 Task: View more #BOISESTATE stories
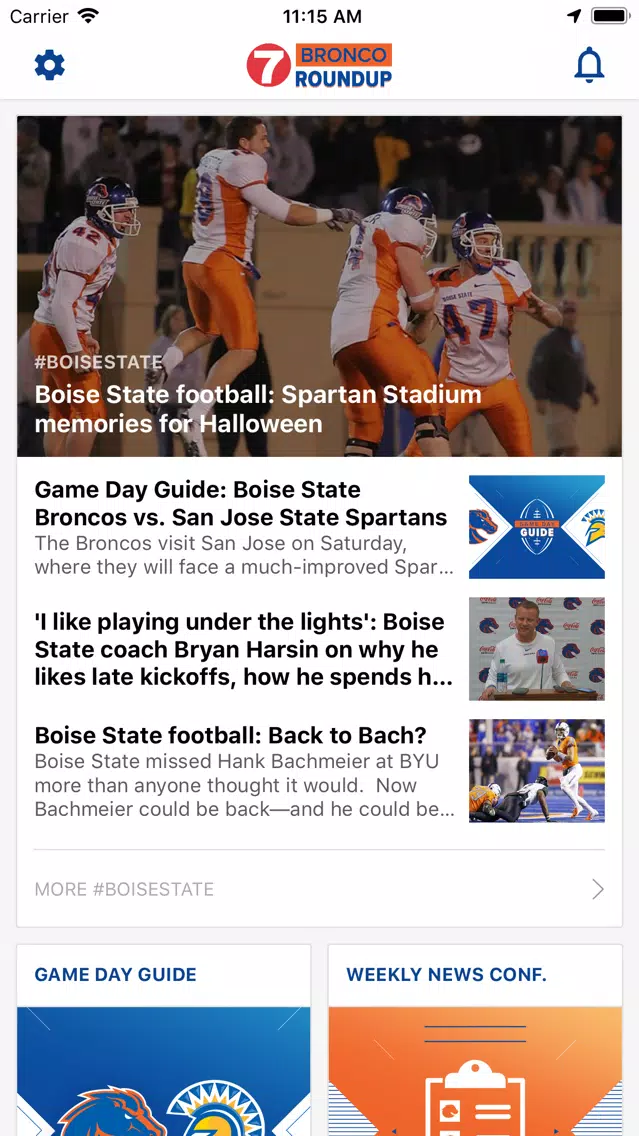point(320,889)
